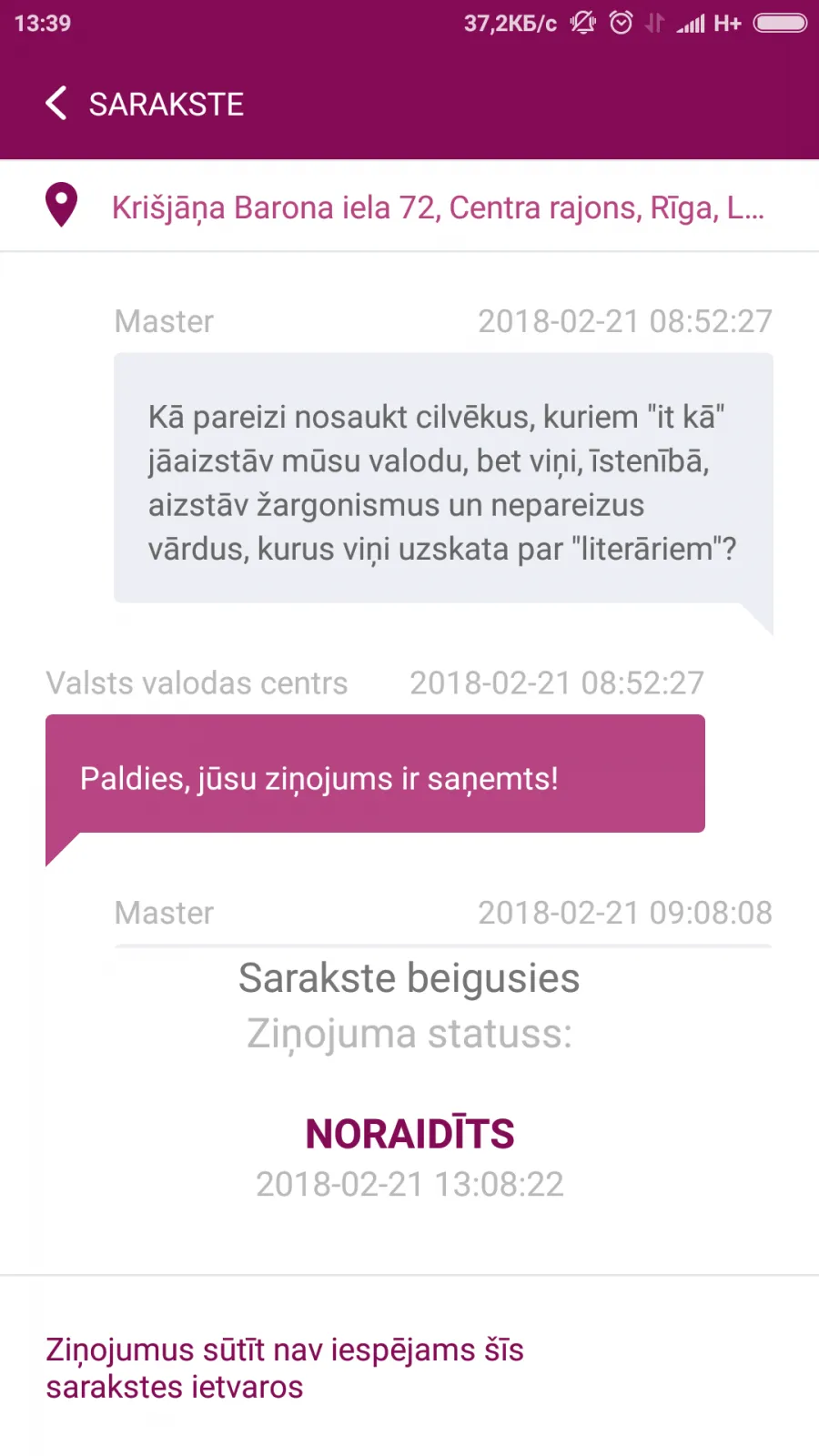Go back from the Sarakste screen
The image size is (819, 1456).
56,104
